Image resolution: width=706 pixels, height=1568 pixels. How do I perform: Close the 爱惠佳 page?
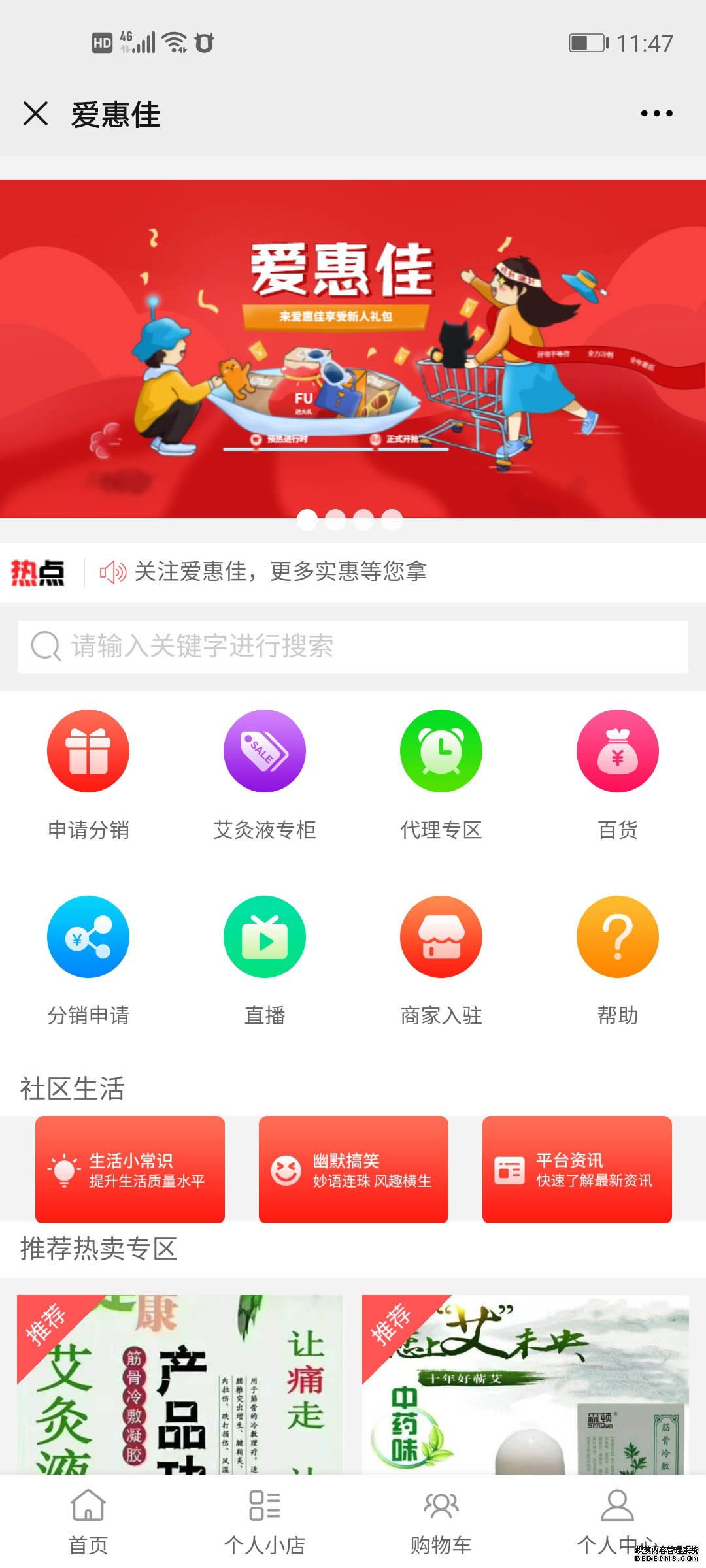point(35,114)
